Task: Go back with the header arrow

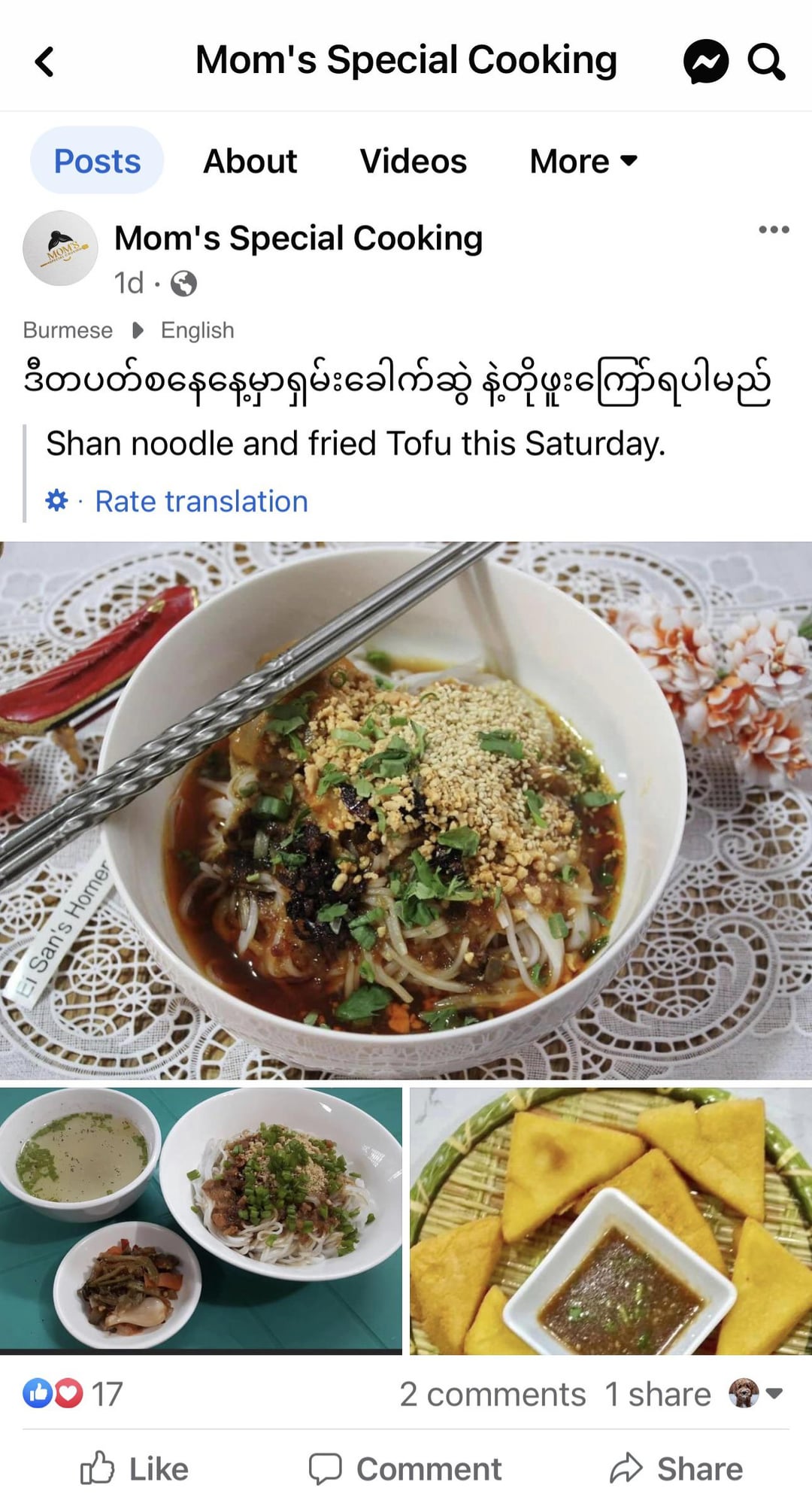Action: [45, 62]
